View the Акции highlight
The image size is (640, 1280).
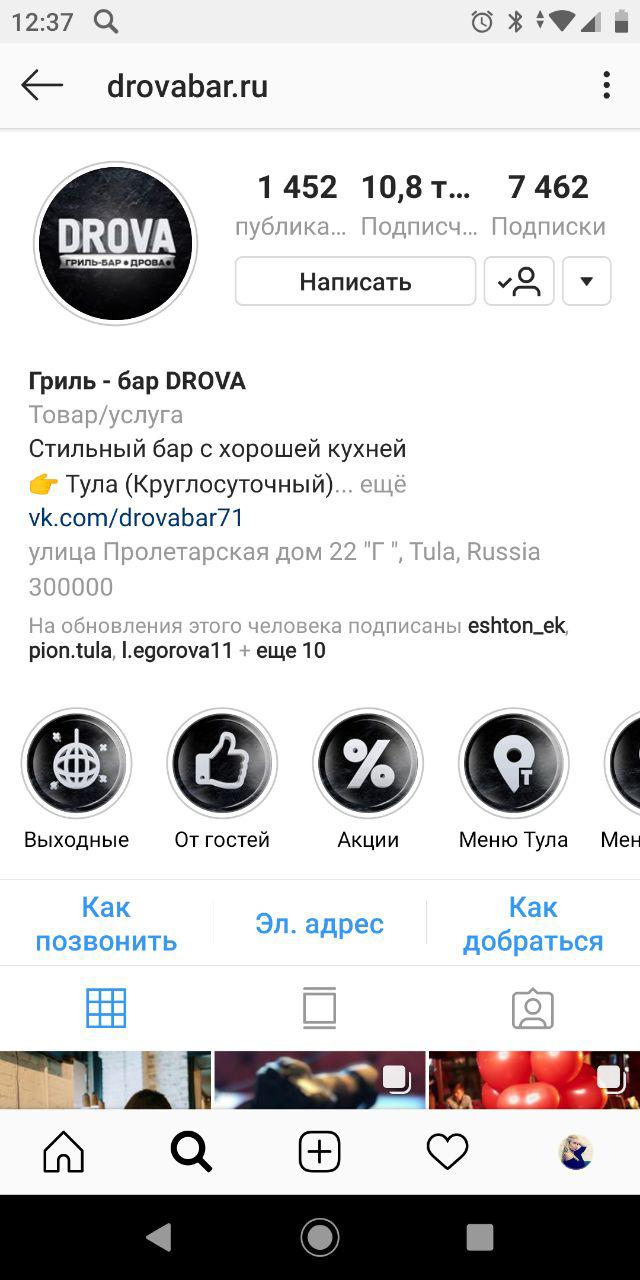pos(368,765)
